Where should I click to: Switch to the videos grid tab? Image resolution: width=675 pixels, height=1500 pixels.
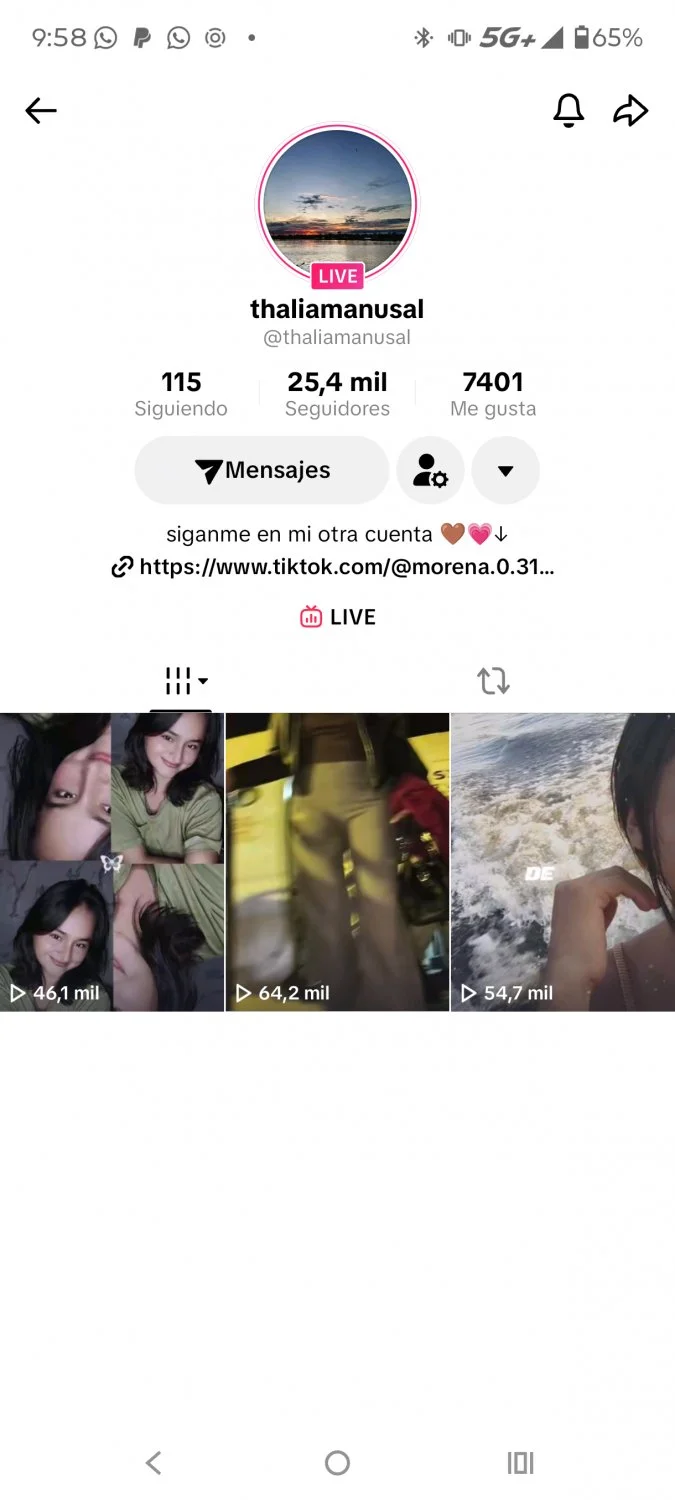pos(181,682)
